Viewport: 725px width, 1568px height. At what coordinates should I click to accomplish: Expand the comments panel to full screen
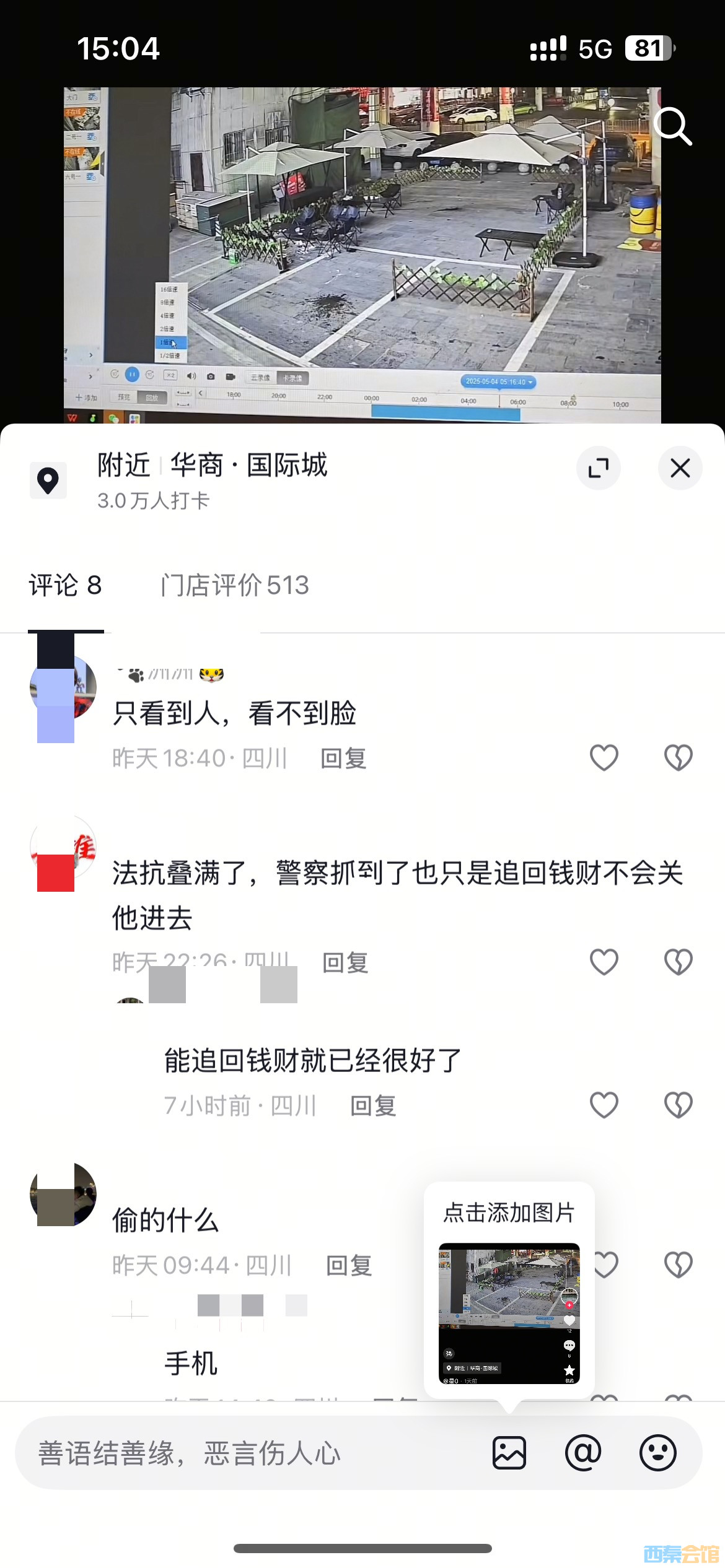598,468
